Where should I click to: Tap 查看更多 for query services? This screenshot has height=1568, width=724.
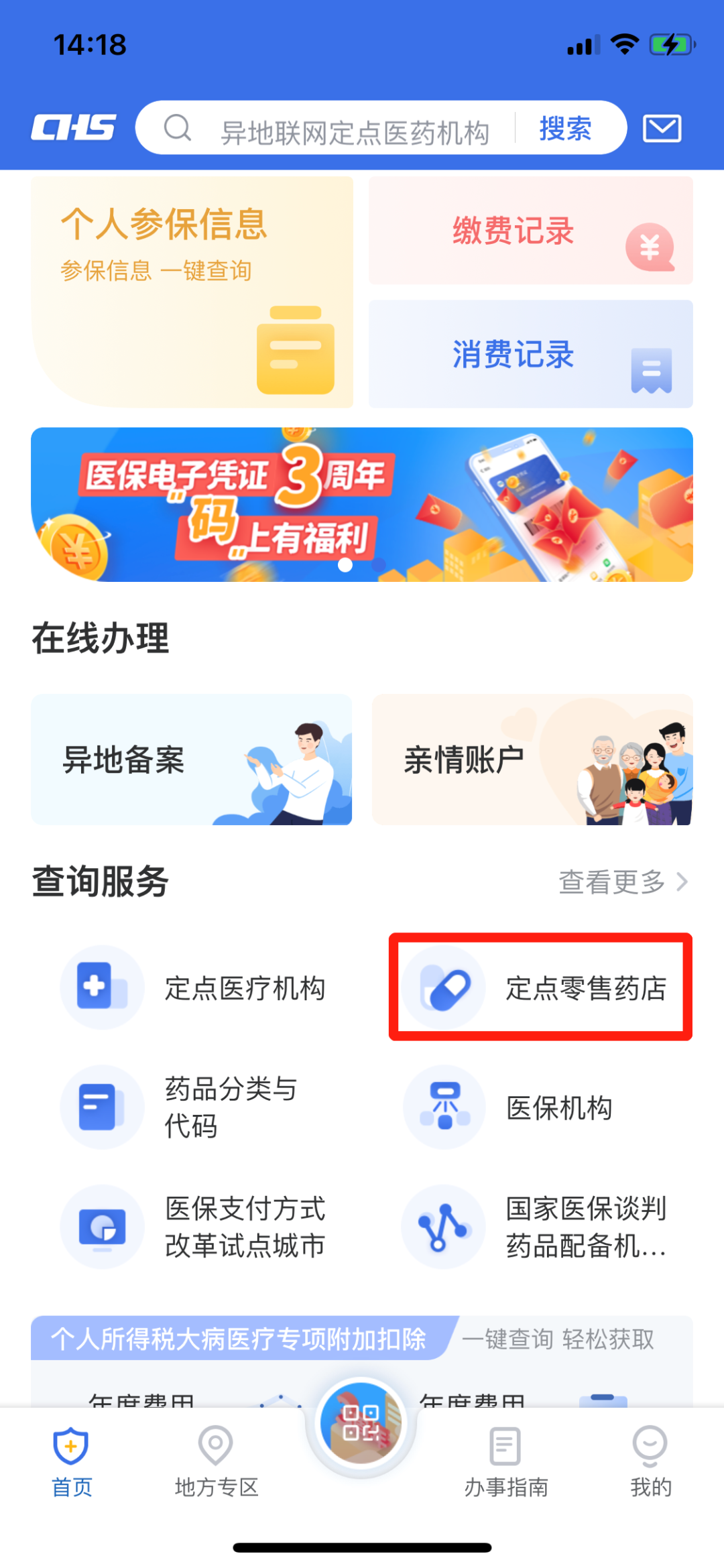tap(622, 882)
